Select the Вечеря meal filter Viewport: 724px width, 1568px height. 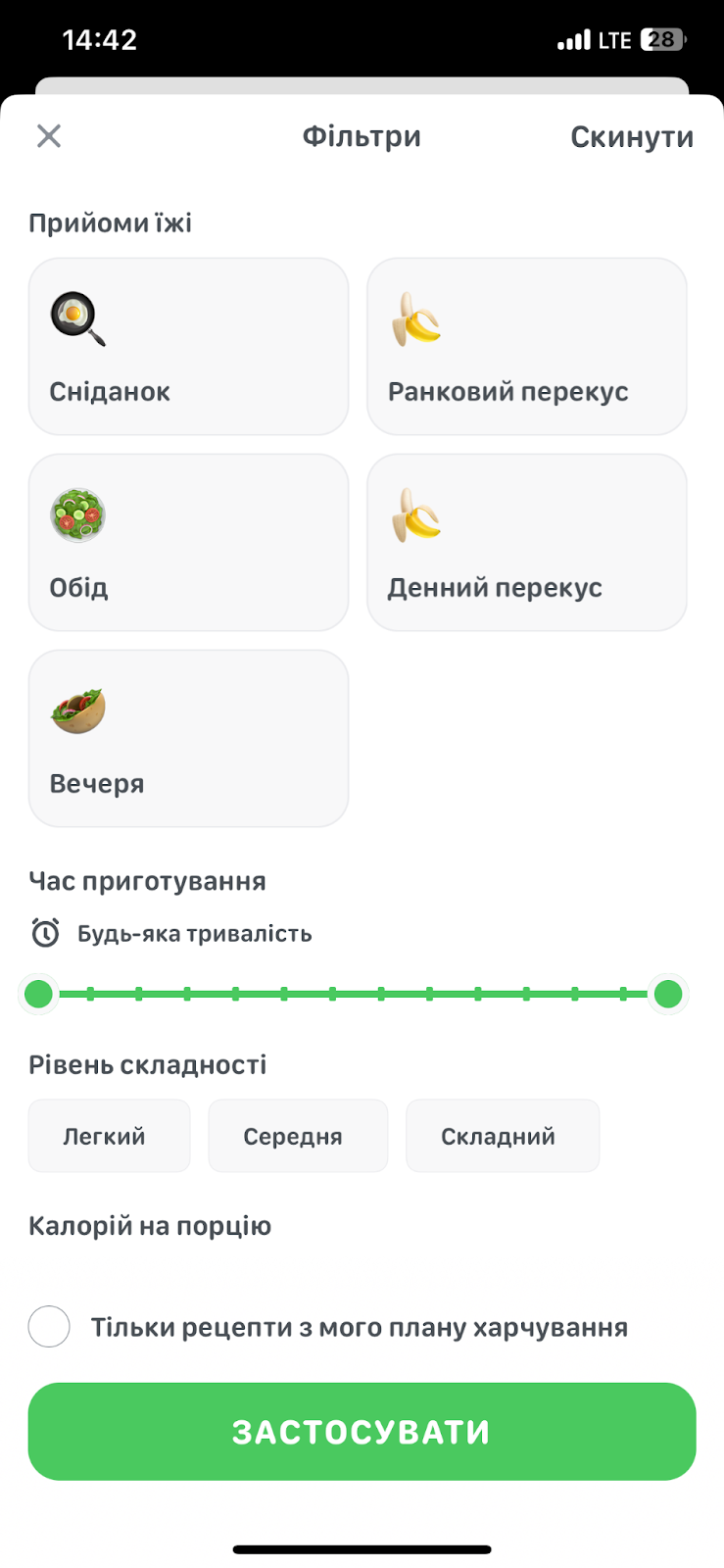pyautogui.click(x=188, y=738)
